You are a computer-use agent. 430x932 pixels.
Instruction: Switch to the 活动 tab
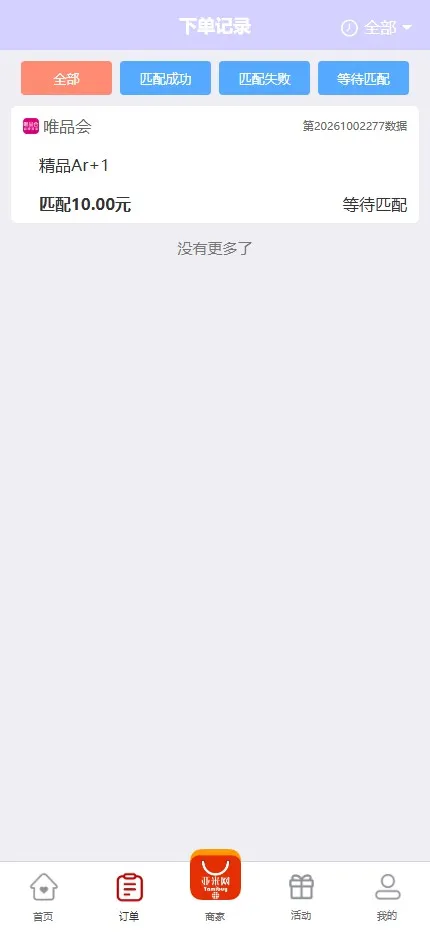(x=301, y=896)
